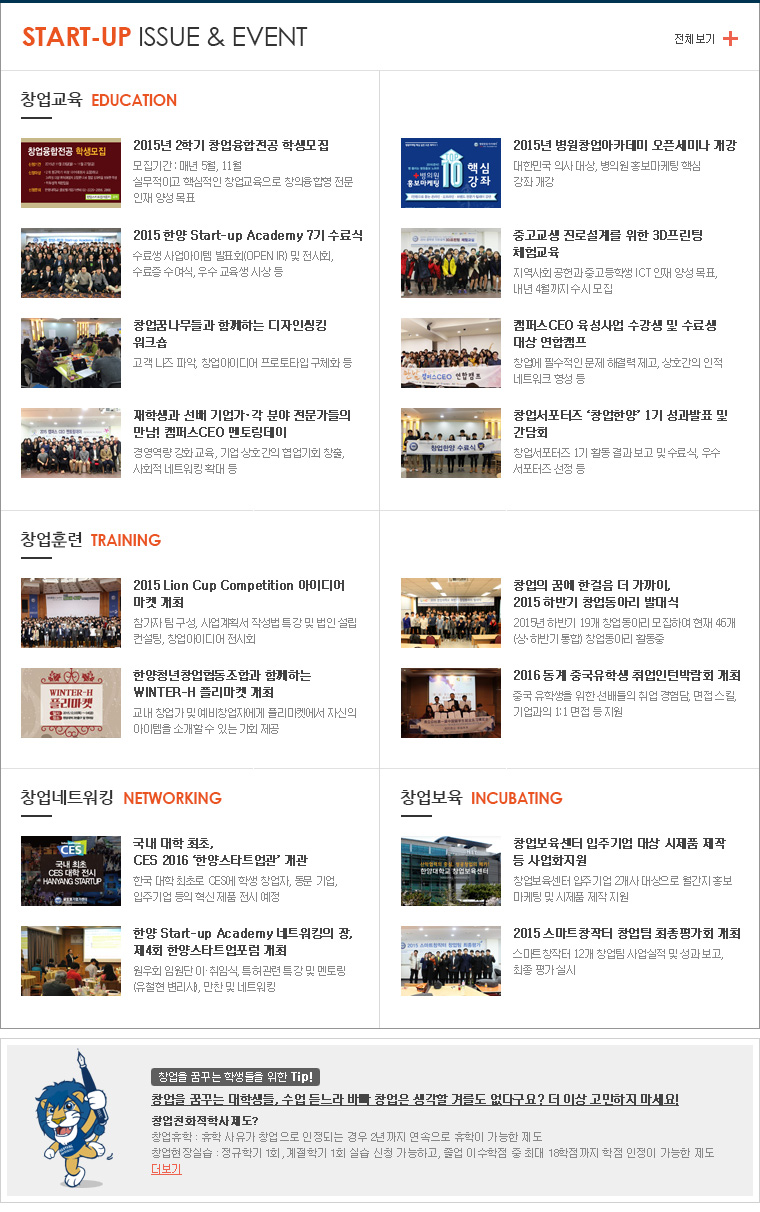Open the 3D프린팅 체험교육 article
760x1212 pixels.
608,244
